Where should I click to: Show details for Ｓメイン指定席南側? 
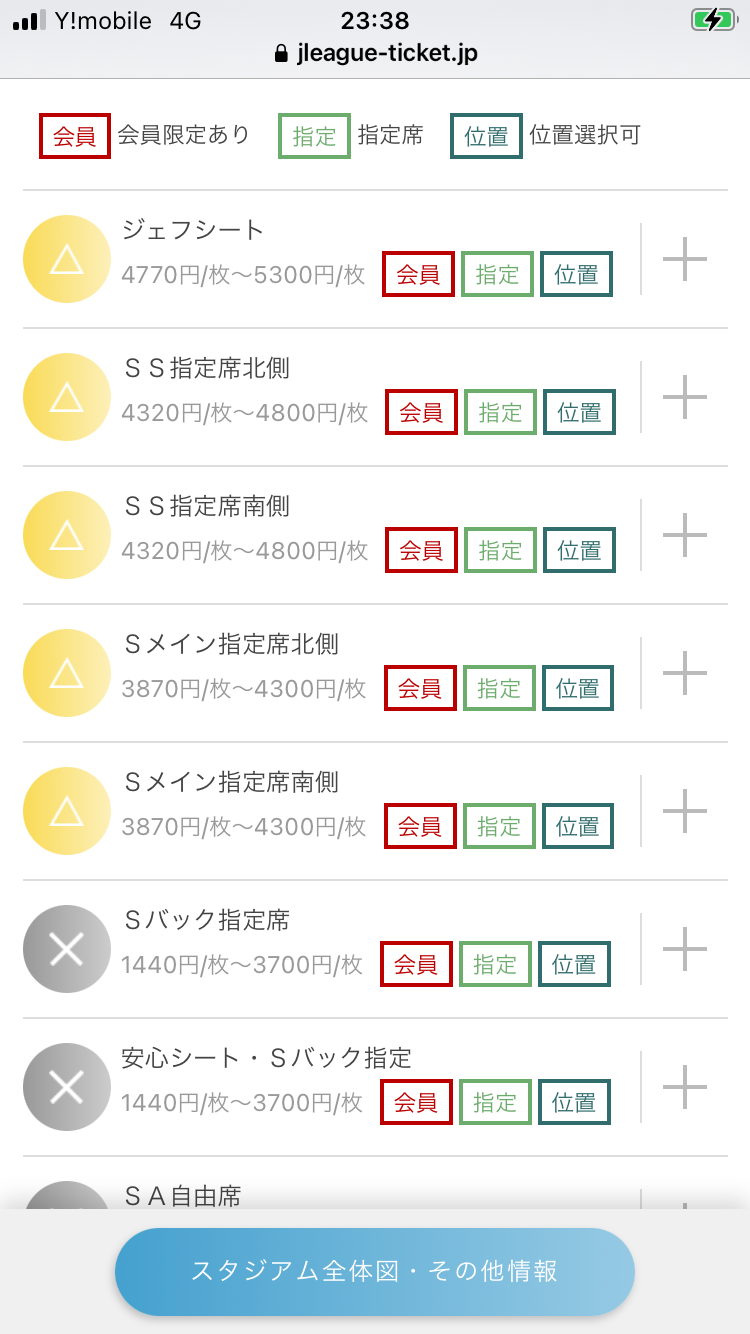click(x=685, y=812)
